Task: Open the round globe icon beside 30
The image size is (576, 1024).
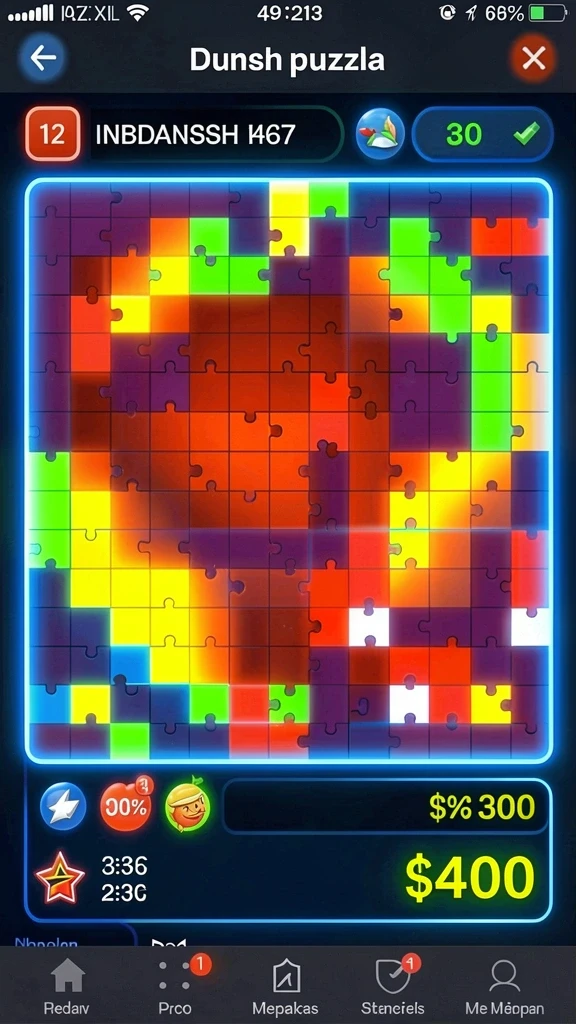Action: click(x=380, y=134)
